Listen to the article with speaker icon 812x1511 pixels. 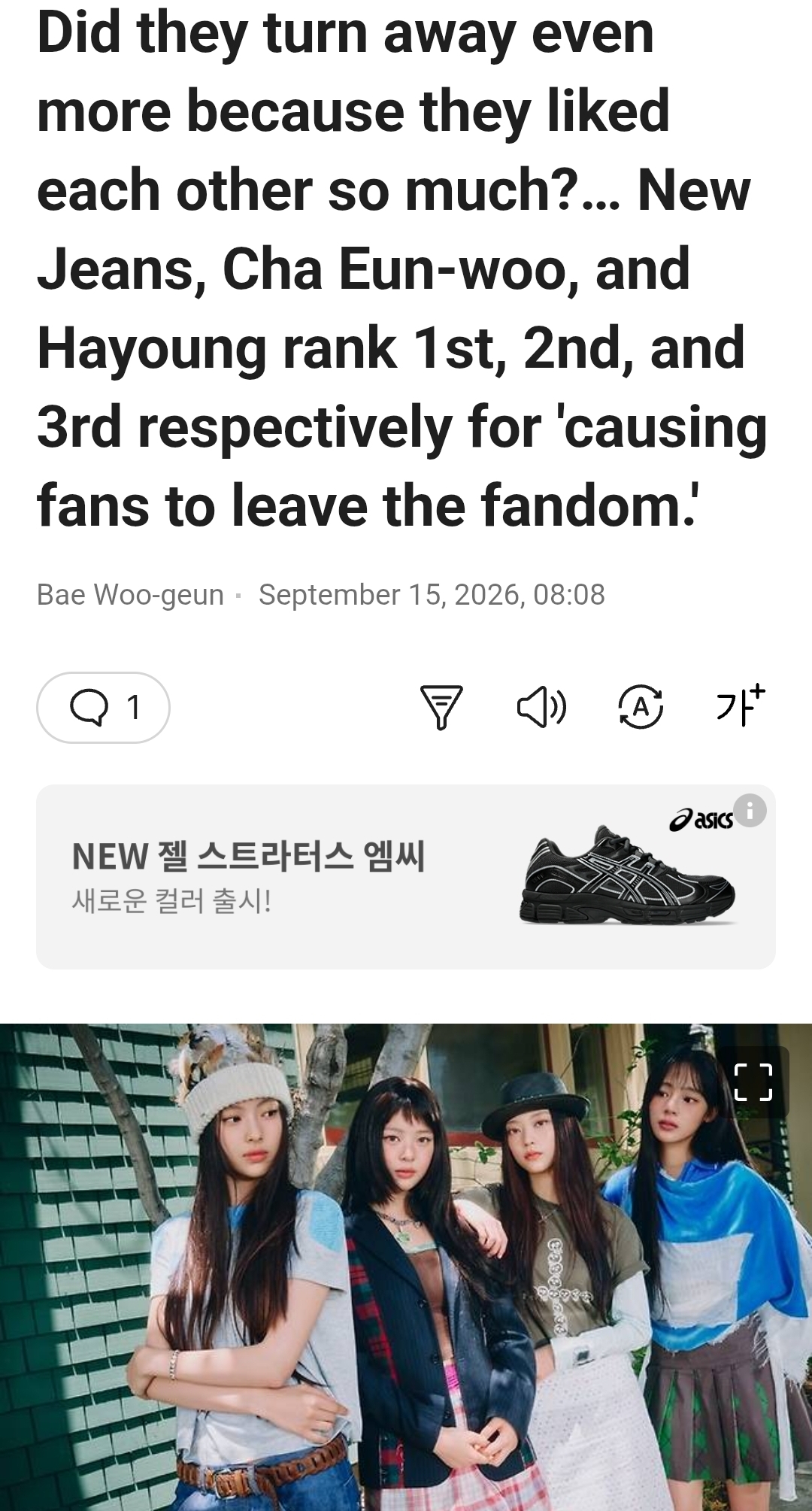pos(541,707)
